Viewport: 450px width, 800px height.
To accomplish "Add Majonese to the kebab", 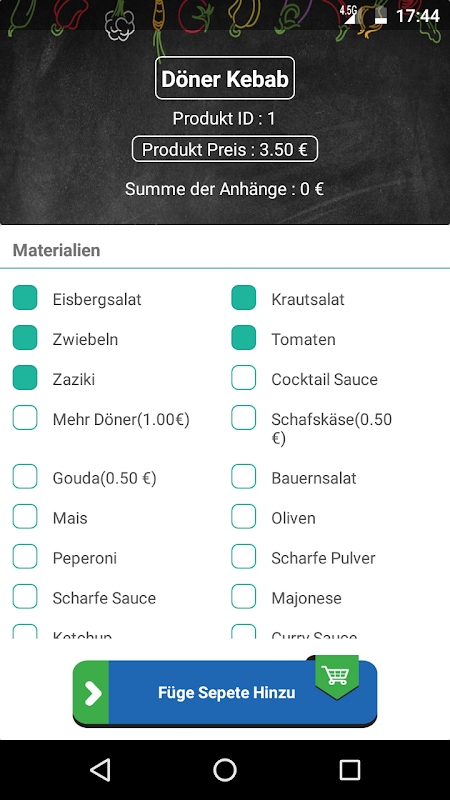I will click(243, 596).
